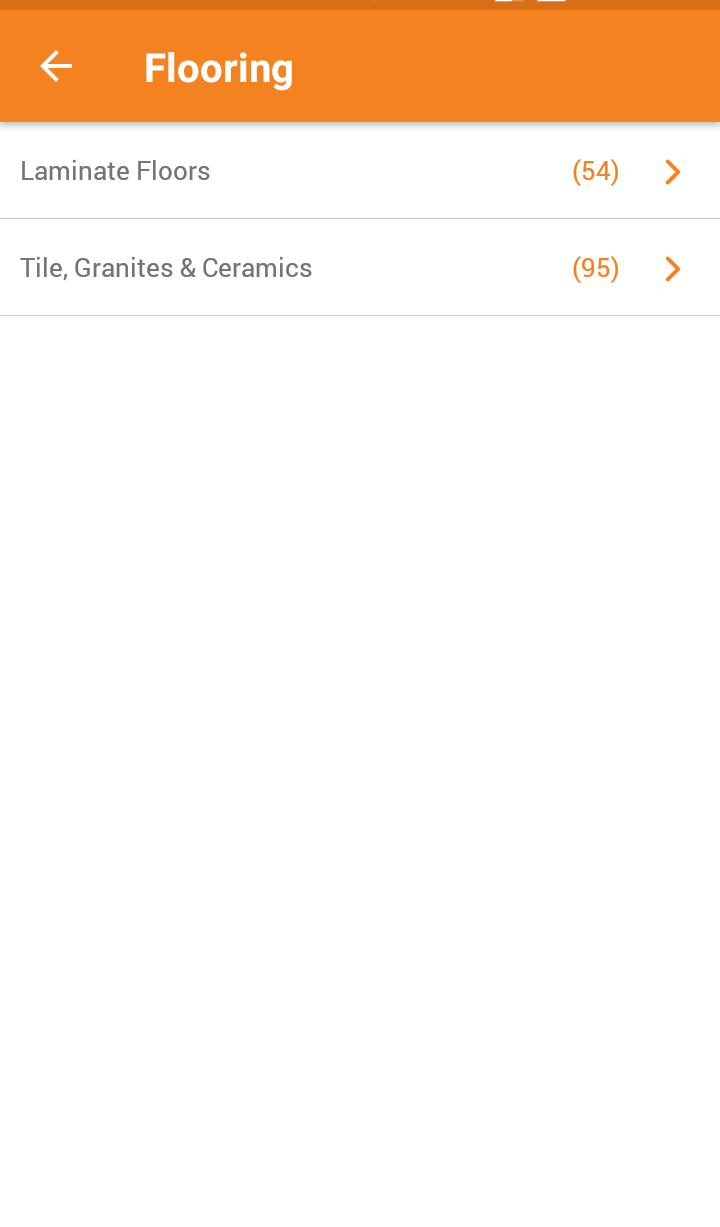The height and width of the screenshot is (1227, 720).
Task: Open Tile, Granites & Ceramics category
Action: 360,268
